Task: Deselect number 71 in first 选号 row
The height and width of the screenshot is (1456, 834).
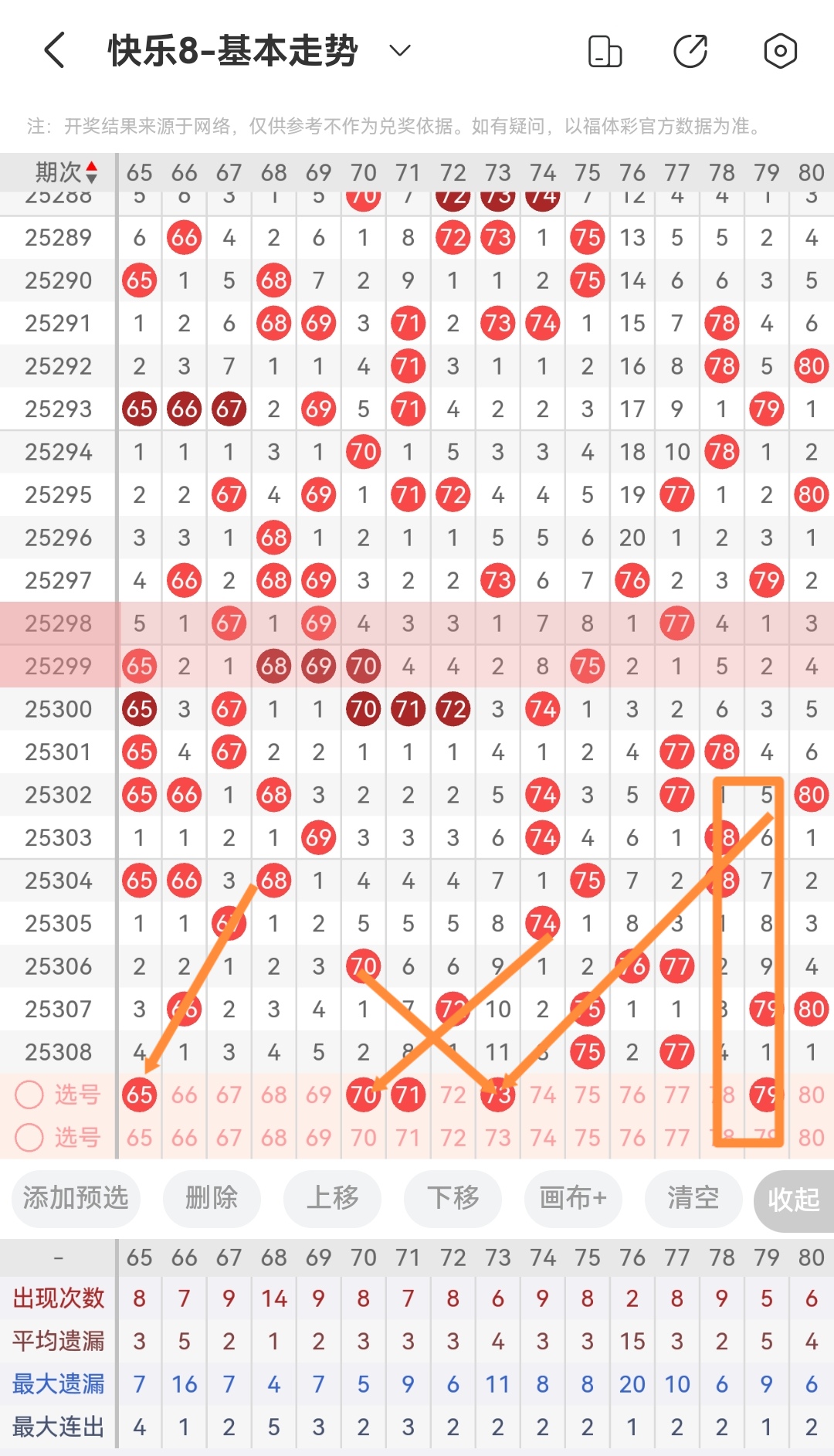Action: 408,1095
